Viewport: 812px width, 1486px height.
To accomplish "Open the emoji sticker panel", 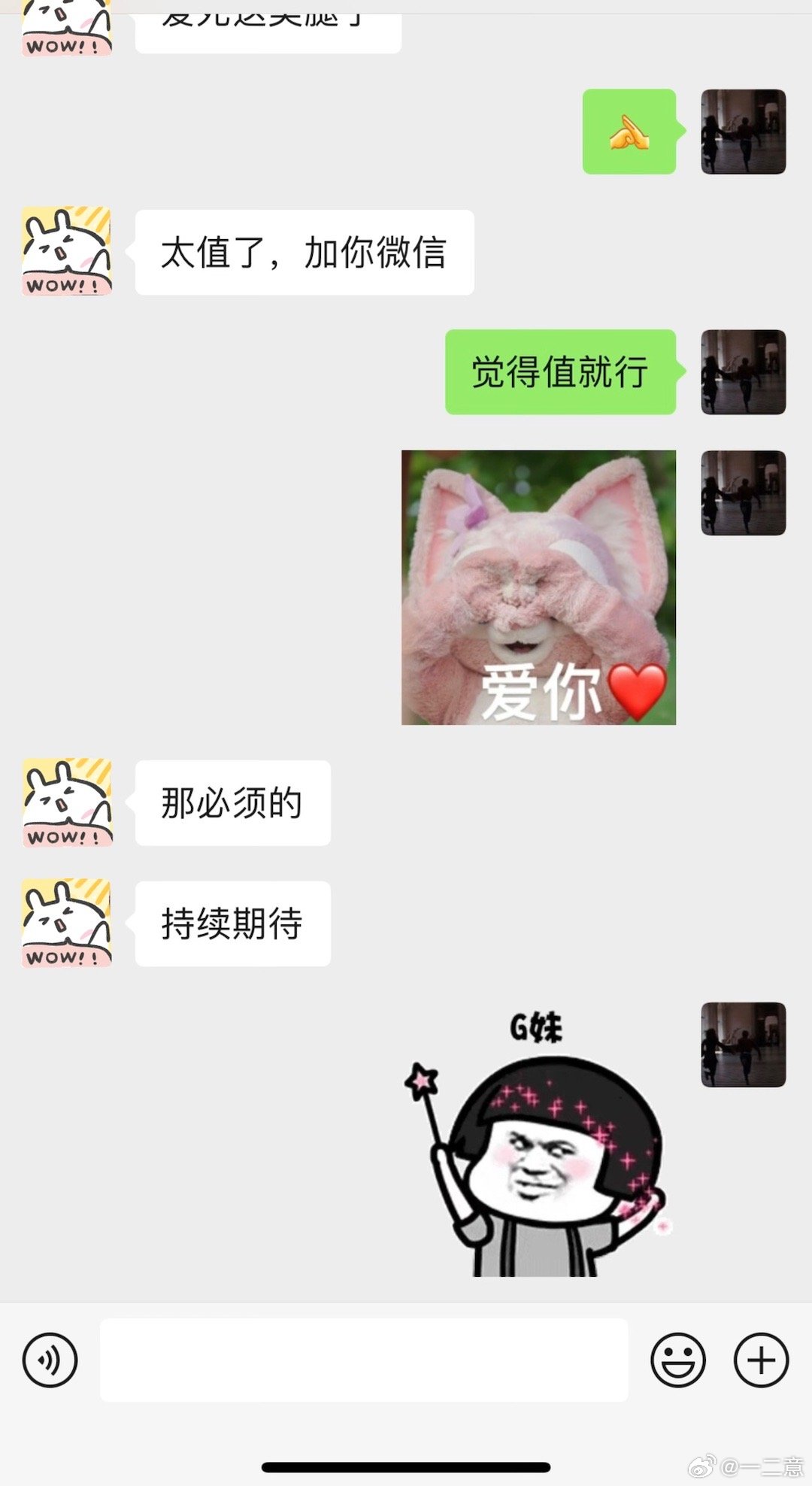I will click(x=677, y=1360).
